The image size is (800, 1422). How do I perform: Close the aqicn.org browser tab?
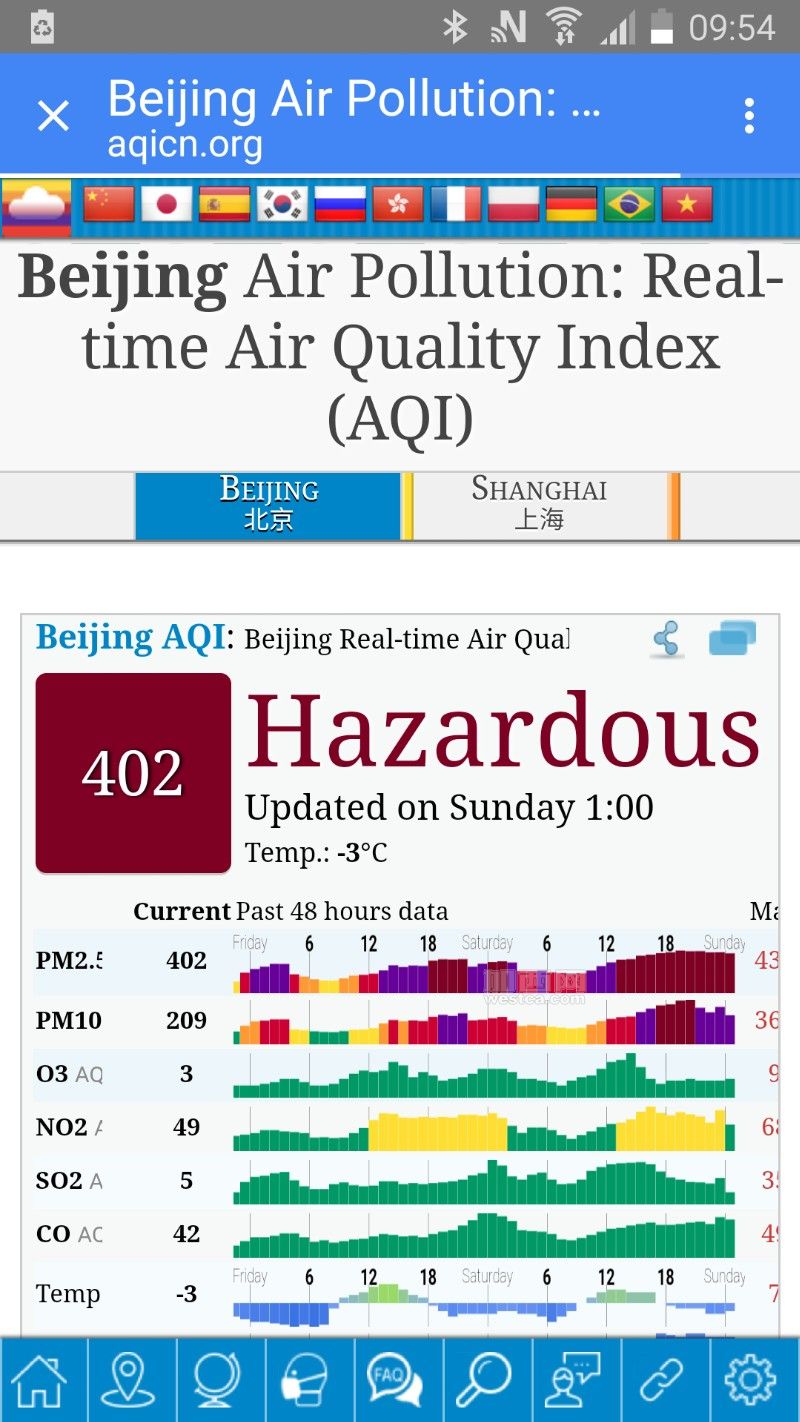coord(53,116)
